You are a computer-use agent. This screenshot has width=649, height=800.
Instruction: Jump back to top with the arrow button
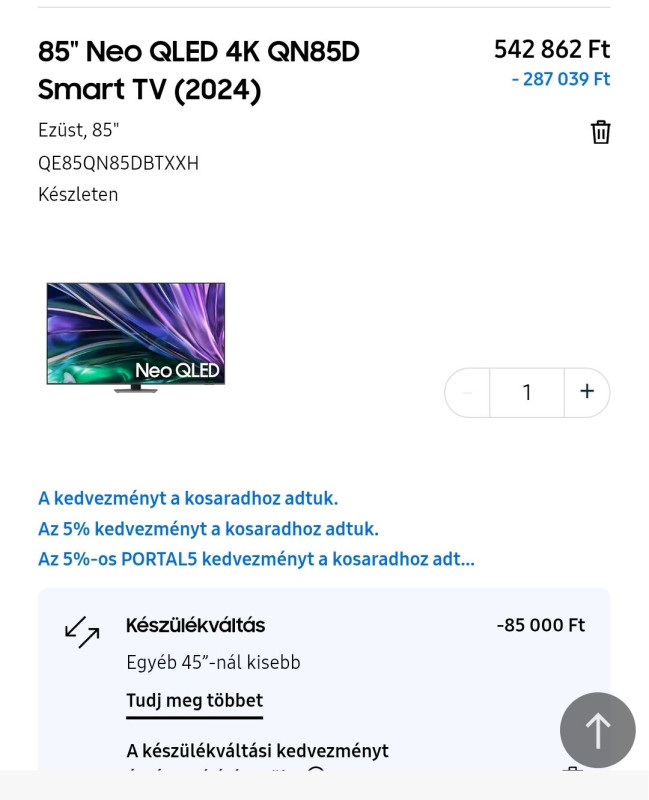[x=597, y=730]
